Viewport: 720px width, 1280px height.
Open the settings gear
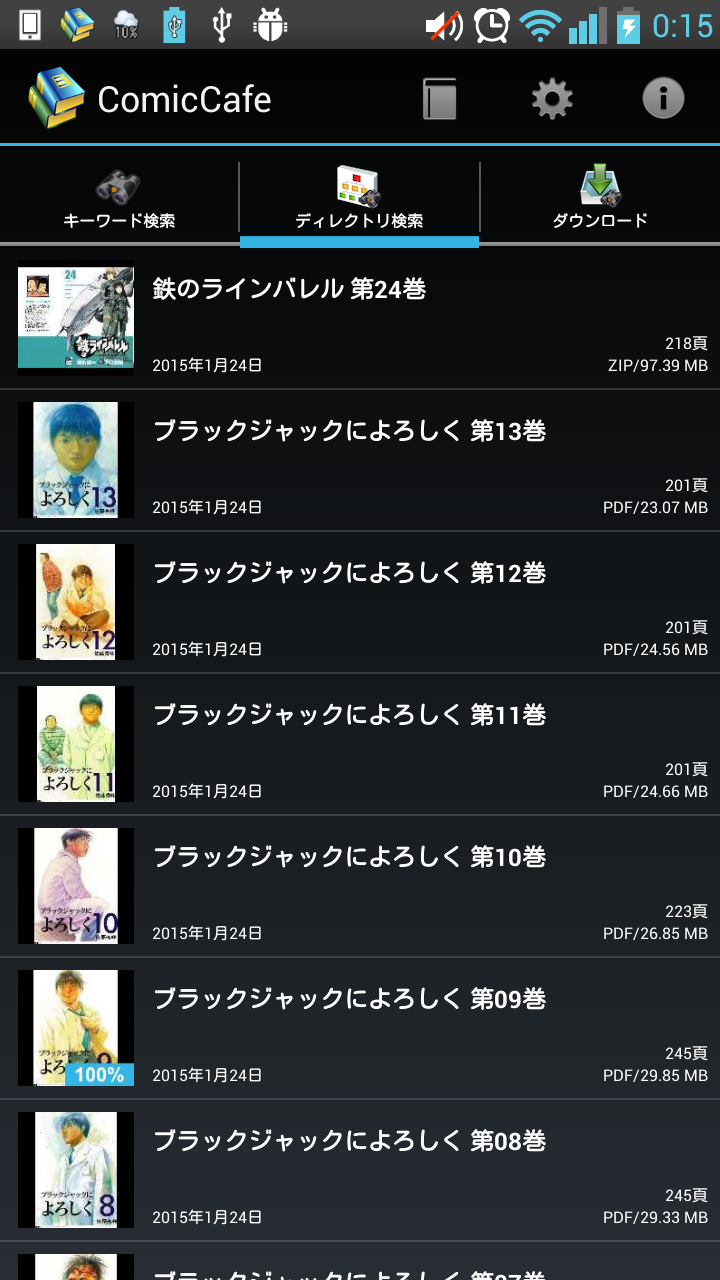pos(552,99)
